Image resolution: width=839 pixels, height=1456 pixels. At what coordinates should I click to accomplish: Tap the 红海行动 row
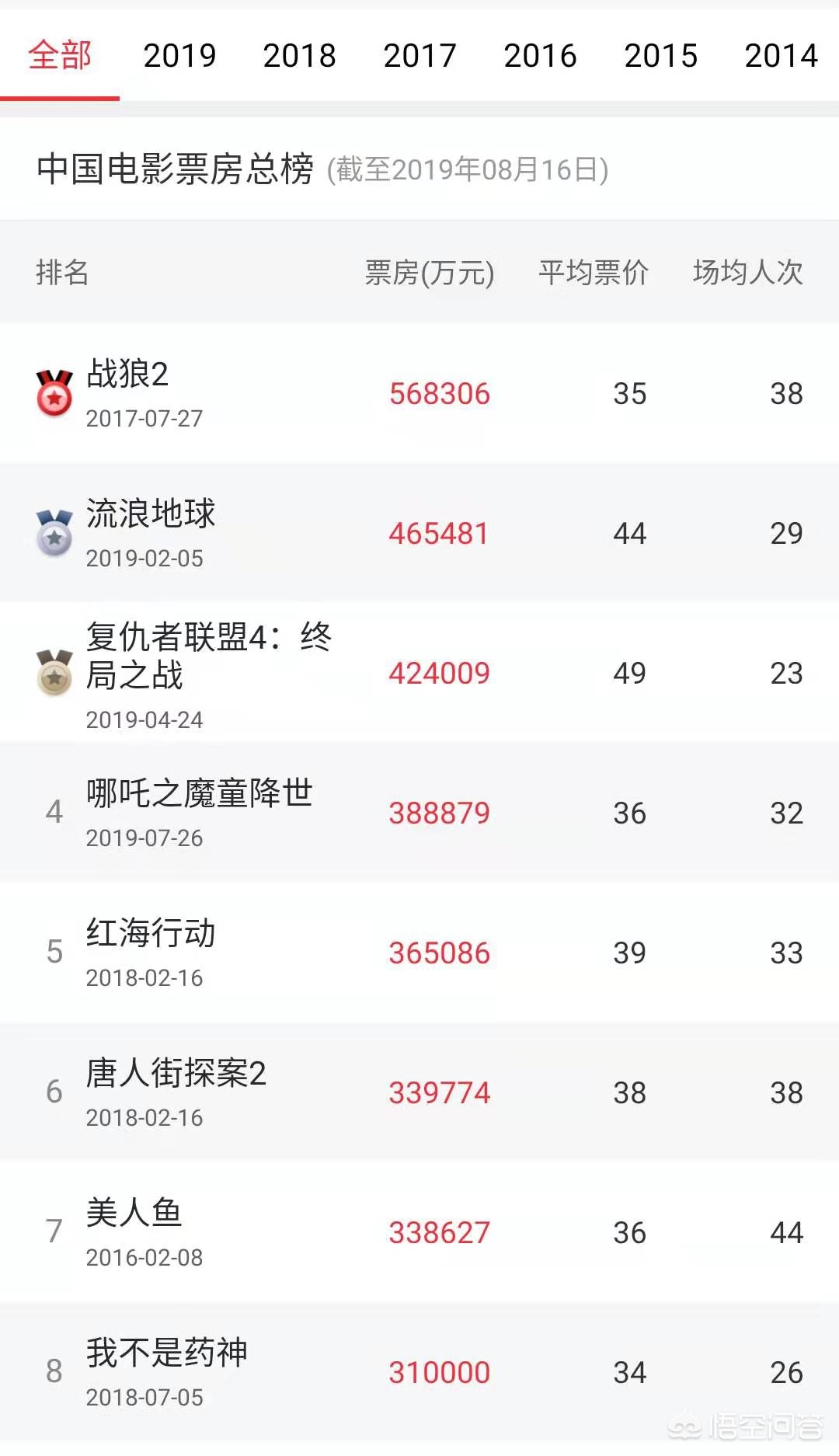point(419,953)
